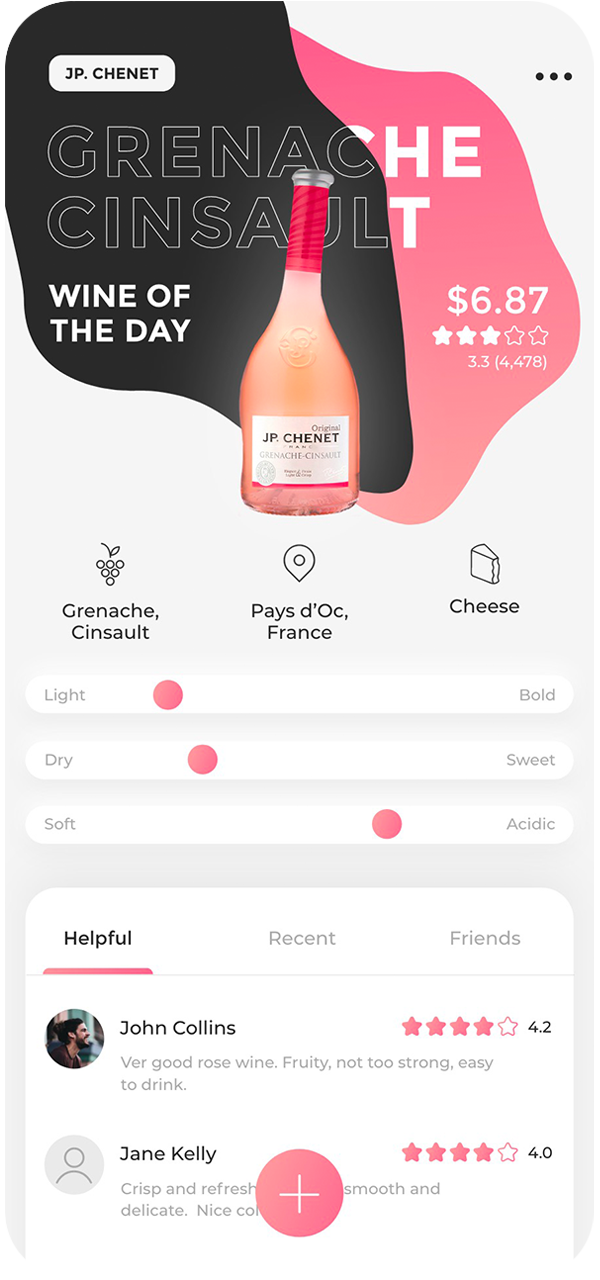Open the three-dot overflow menu

(x=554, y=76)
